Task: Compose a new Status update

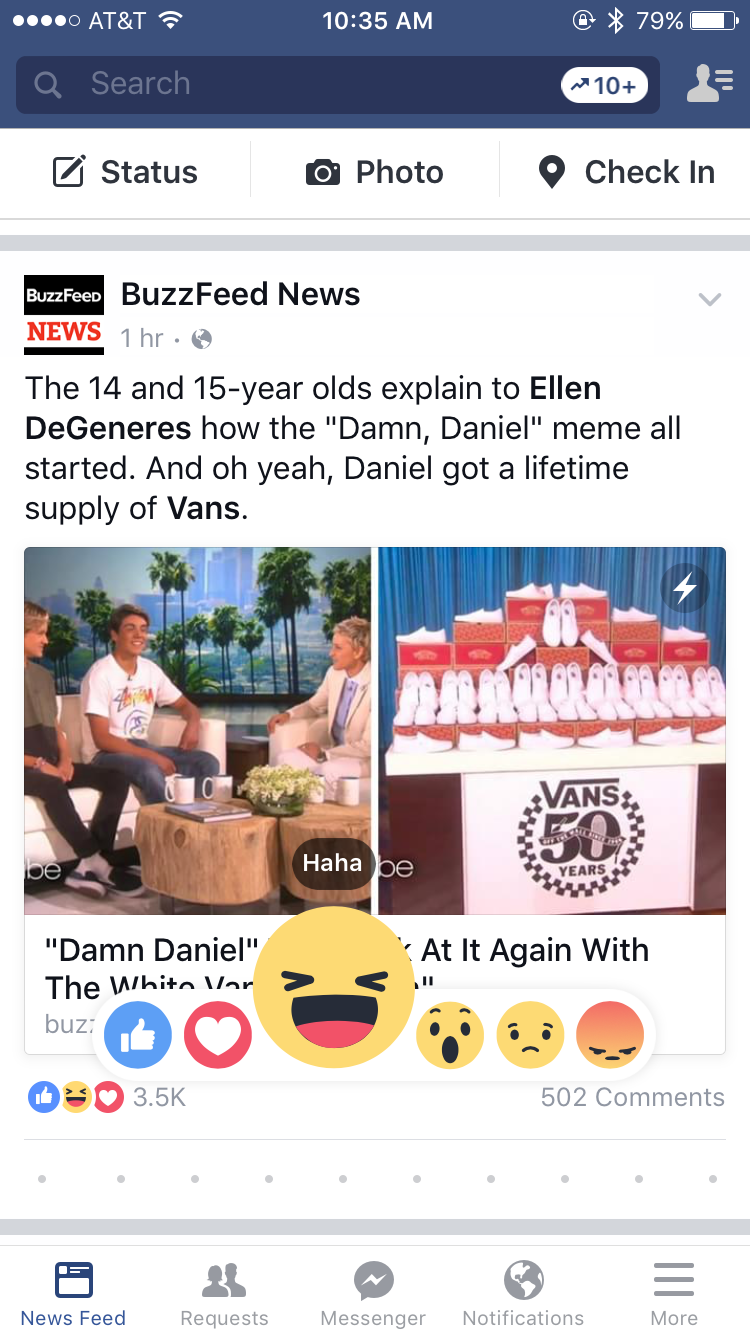Action: coord(125,172)
